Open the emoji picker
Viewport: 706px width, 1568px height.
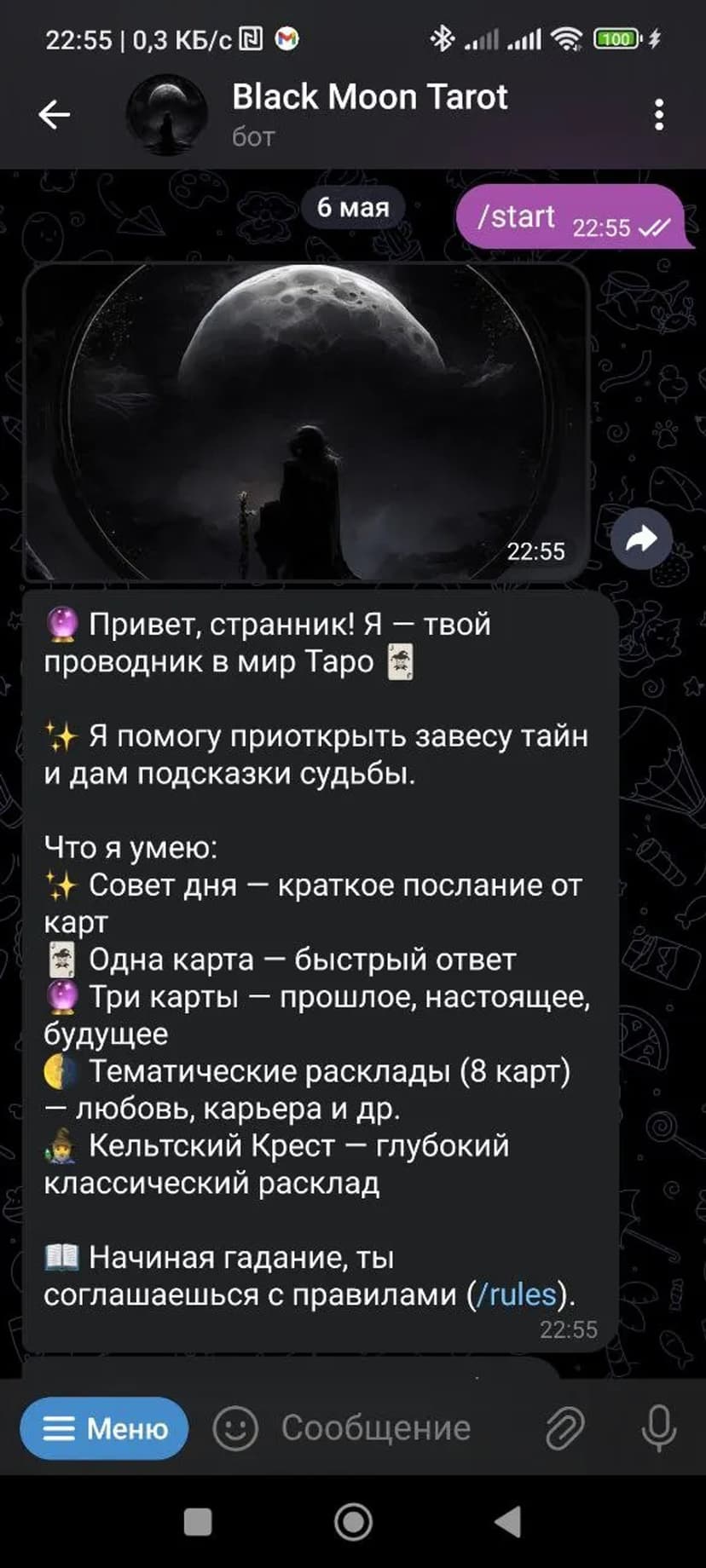pos(235,1428)
